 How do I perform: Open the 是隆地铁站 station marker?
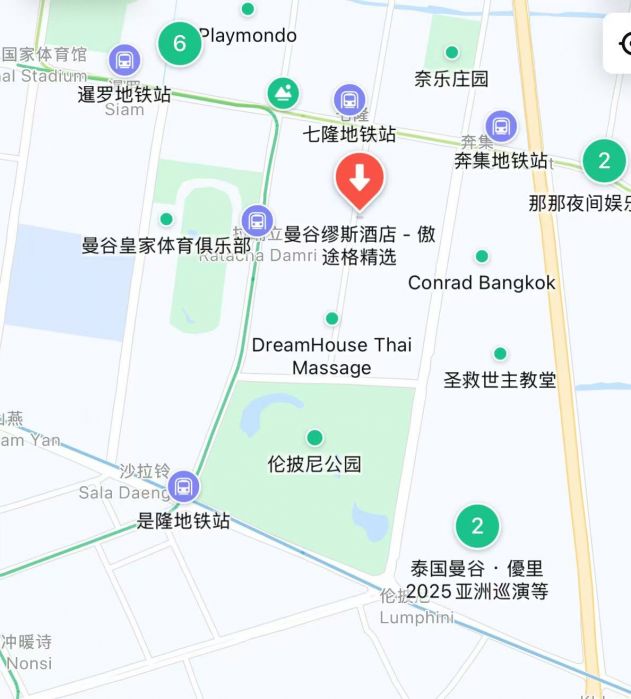tap(183, 487)
